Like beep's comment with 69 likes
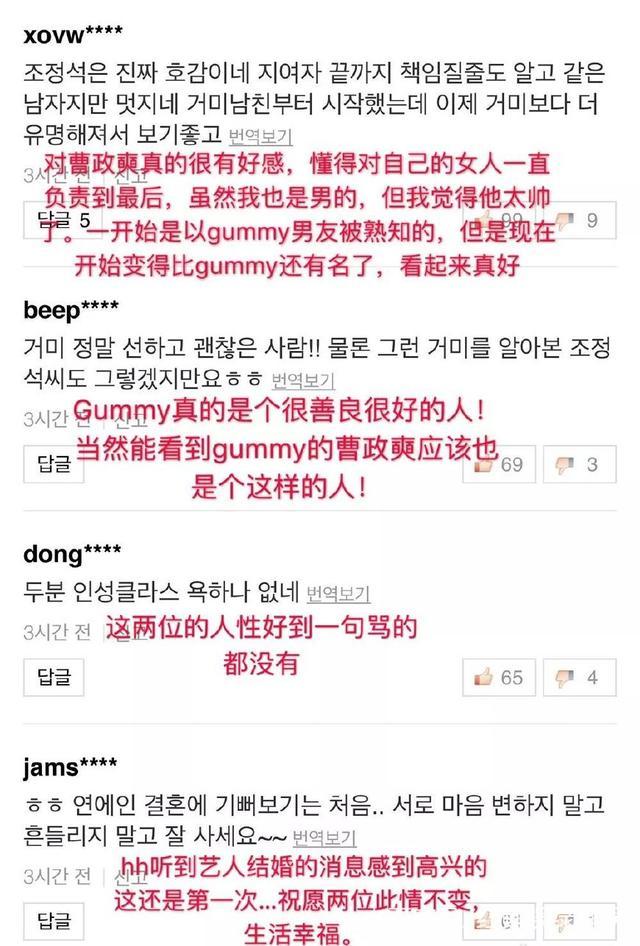 pyautogui.click(x=500, y=464)
